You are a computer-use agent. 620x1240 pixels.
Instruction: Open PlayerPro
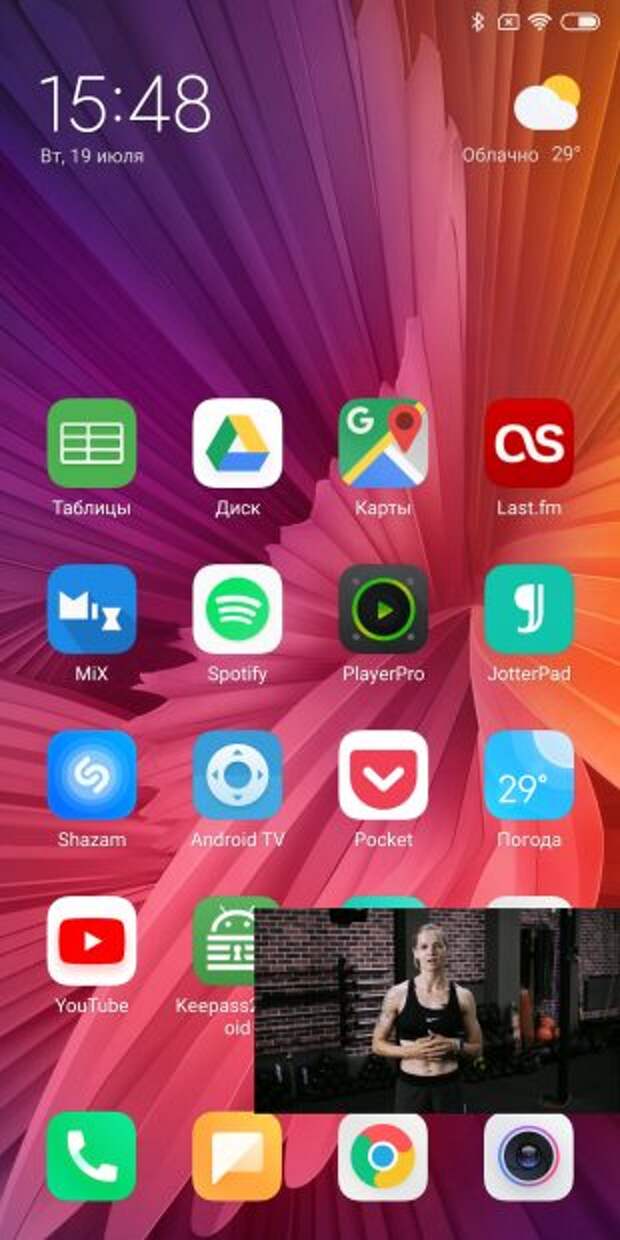[383, 609]
